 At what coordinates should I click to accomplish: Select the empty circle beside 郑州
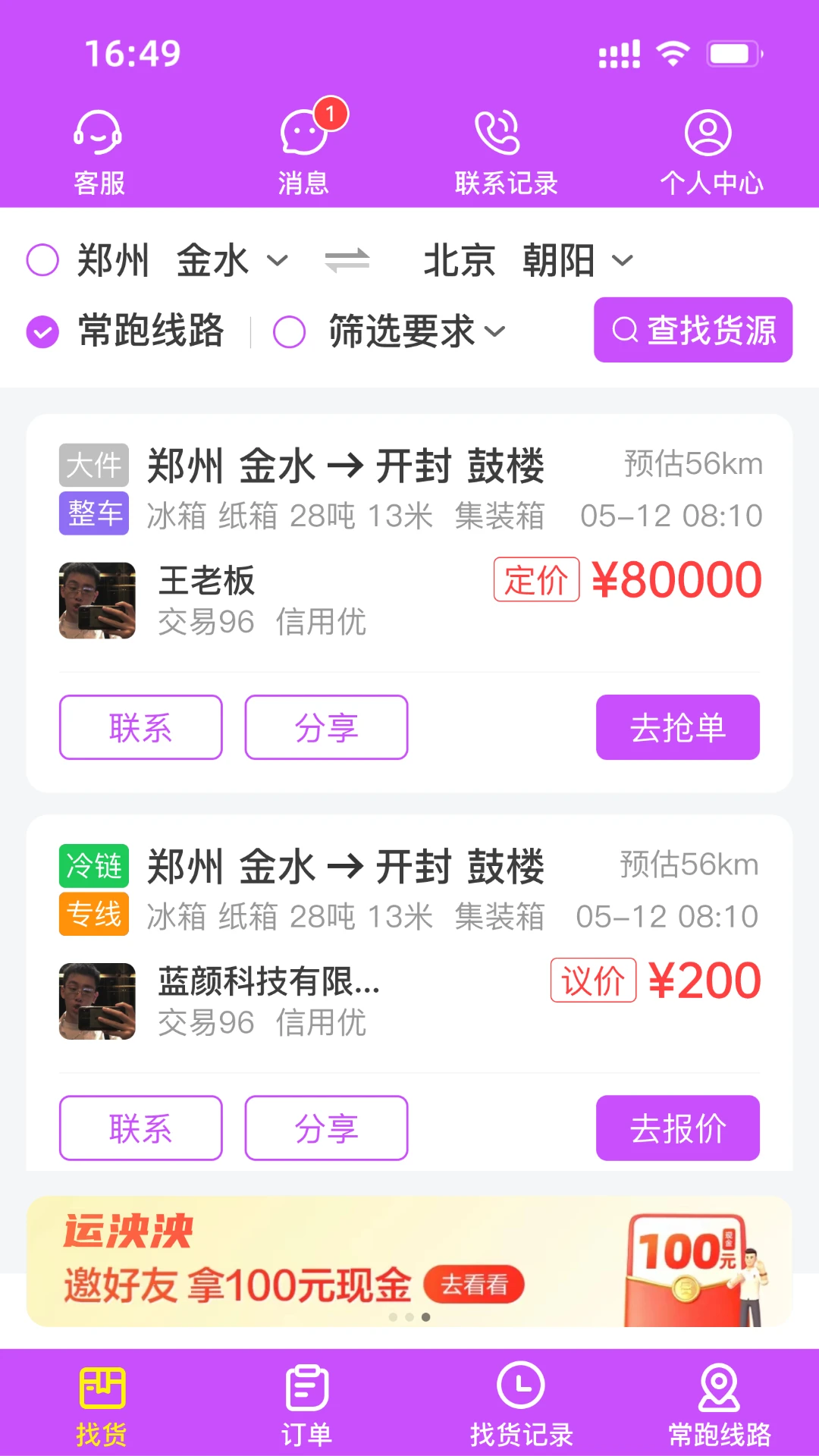[42, 259]
